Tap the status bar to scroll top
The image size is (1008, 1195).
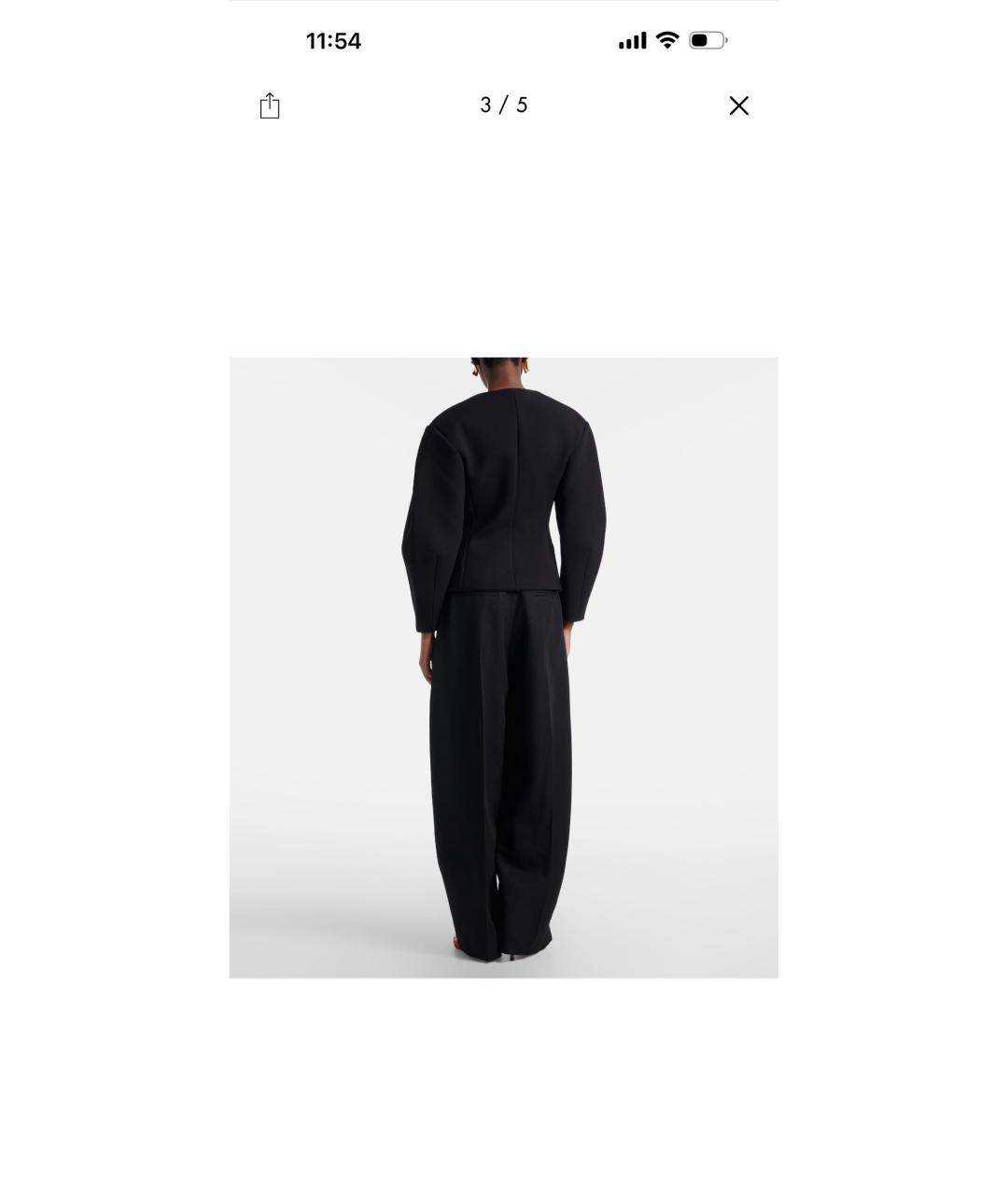click(x=504, y=40)
